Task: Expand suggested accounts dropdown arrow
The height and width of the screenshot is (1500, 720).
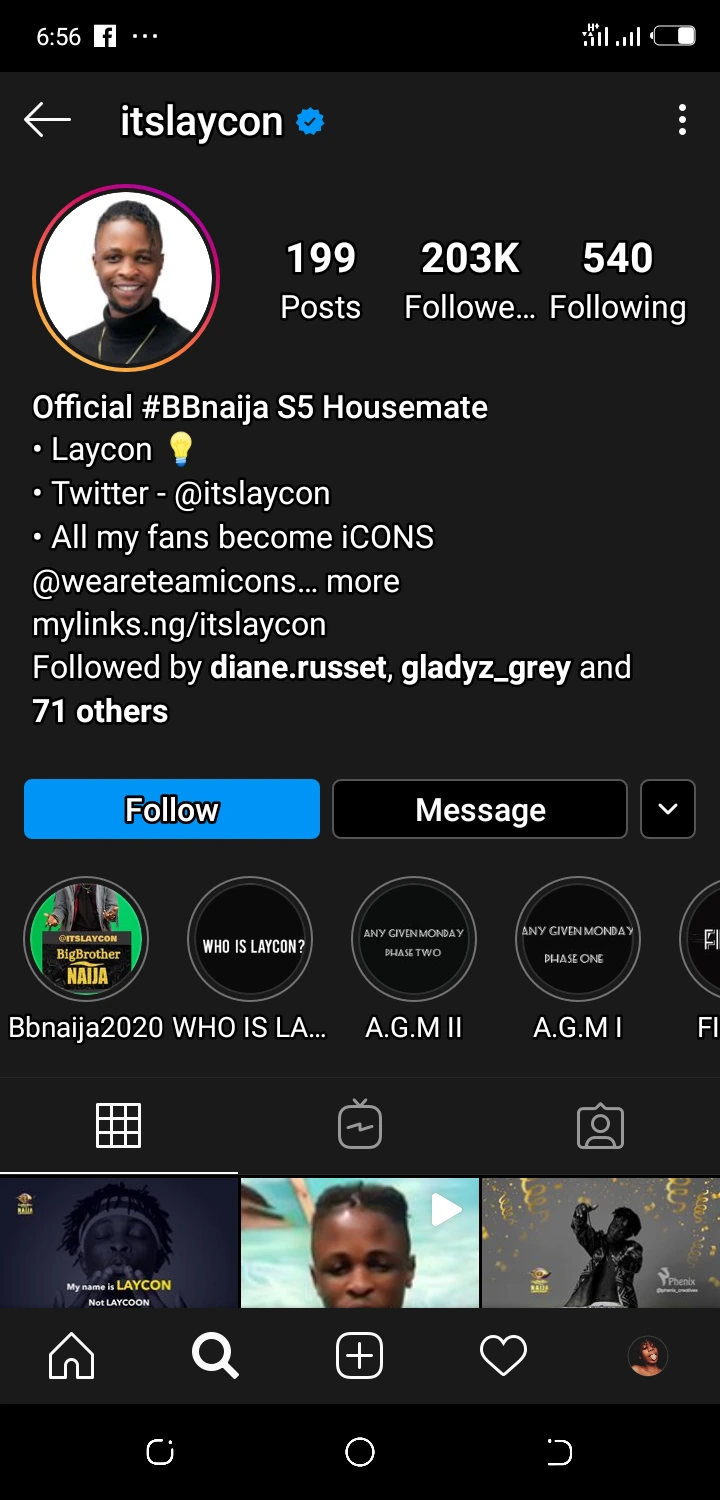Action: (x=668, y=809)
